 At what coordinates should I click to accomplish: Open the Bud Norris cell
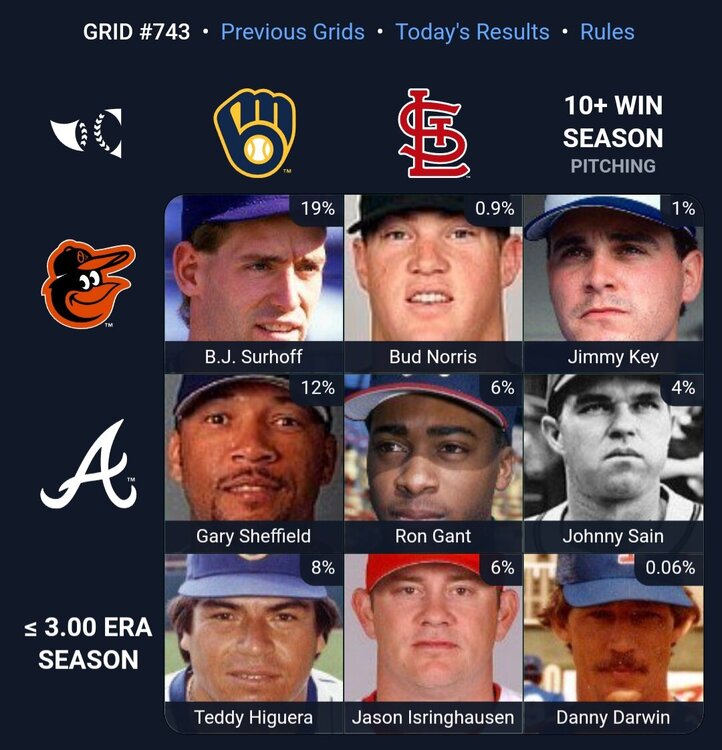pos(433,283)
